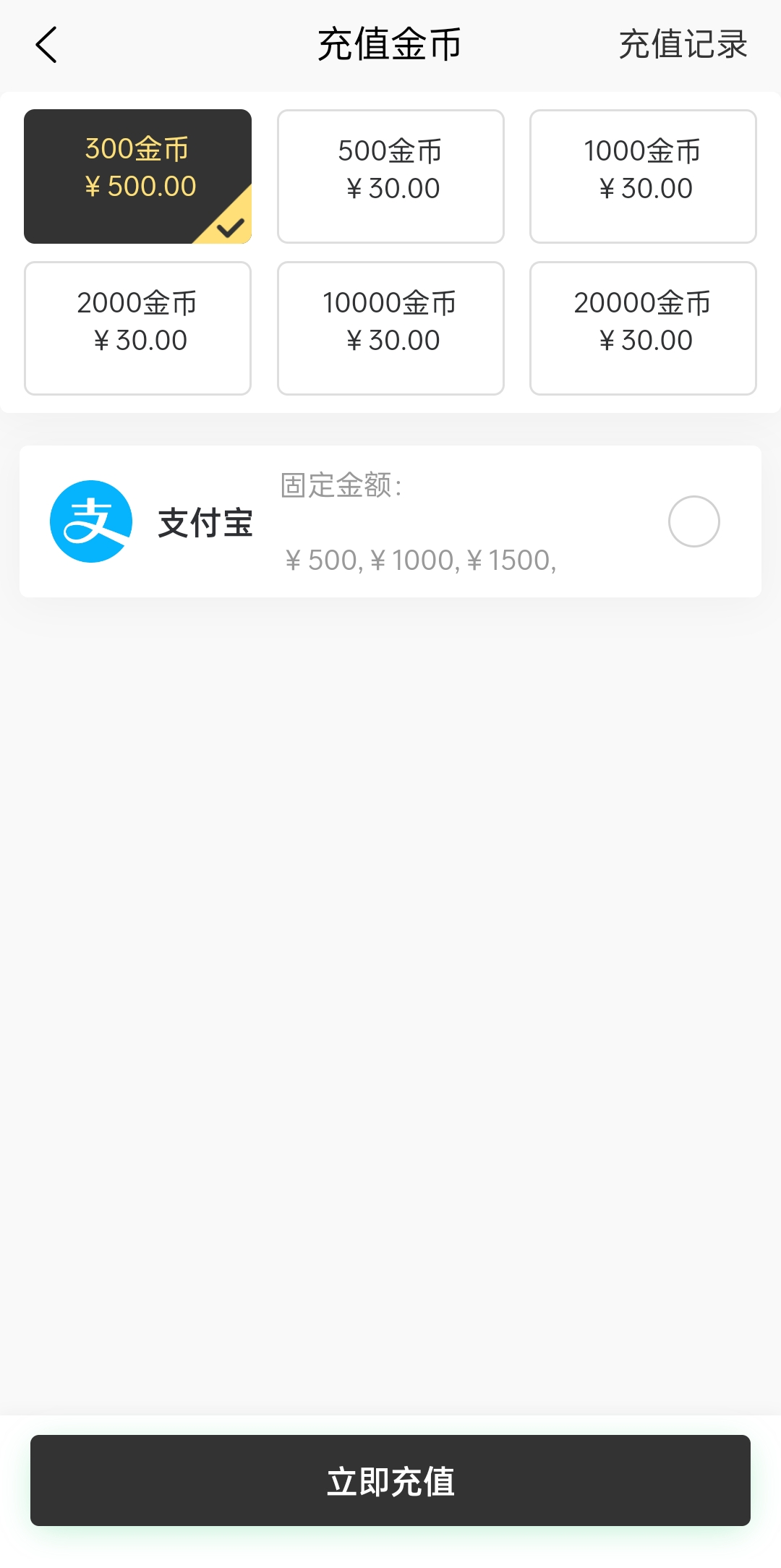Select the 2000金币 package

click(x=137, y=328)
